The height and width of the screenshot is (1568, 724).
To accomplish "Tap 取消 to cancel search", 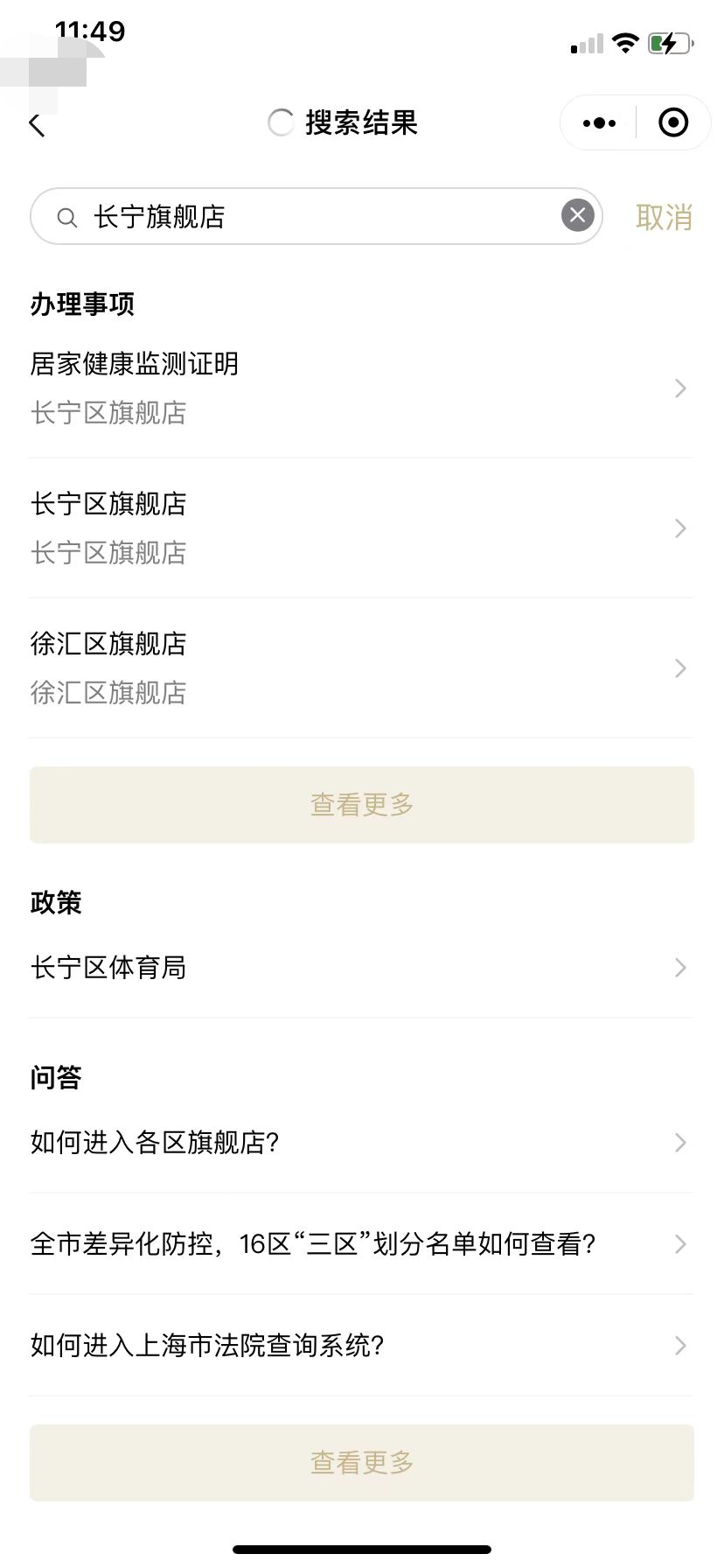I will click(x=664, y=217).
